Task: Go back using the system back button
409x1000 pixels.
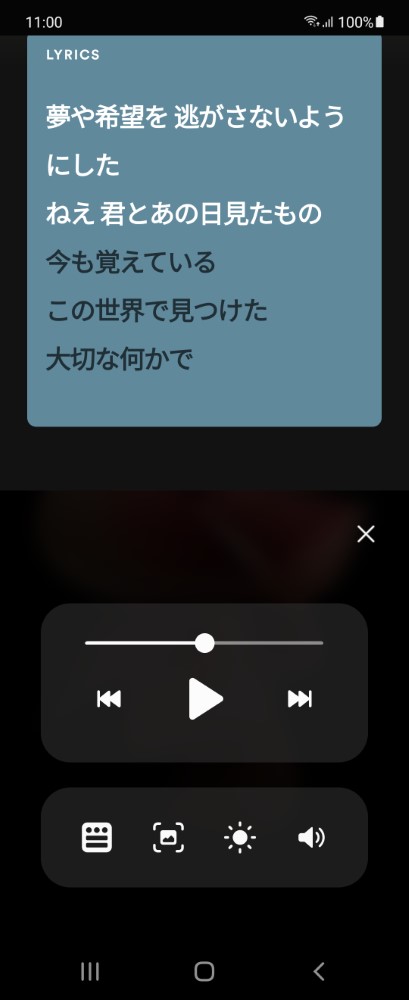Action: (319, 971)
